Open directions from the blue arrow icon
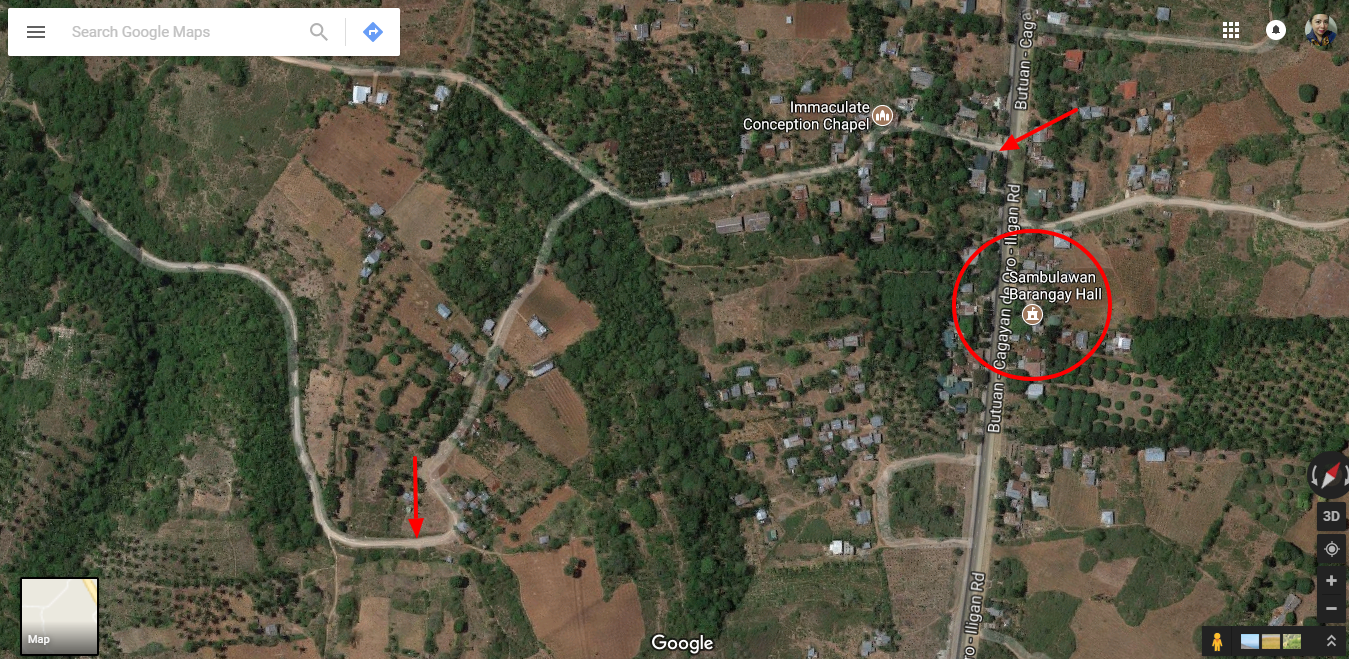Image resolution: width=1349 pixels, height=659 pixels. pos(373,32)
